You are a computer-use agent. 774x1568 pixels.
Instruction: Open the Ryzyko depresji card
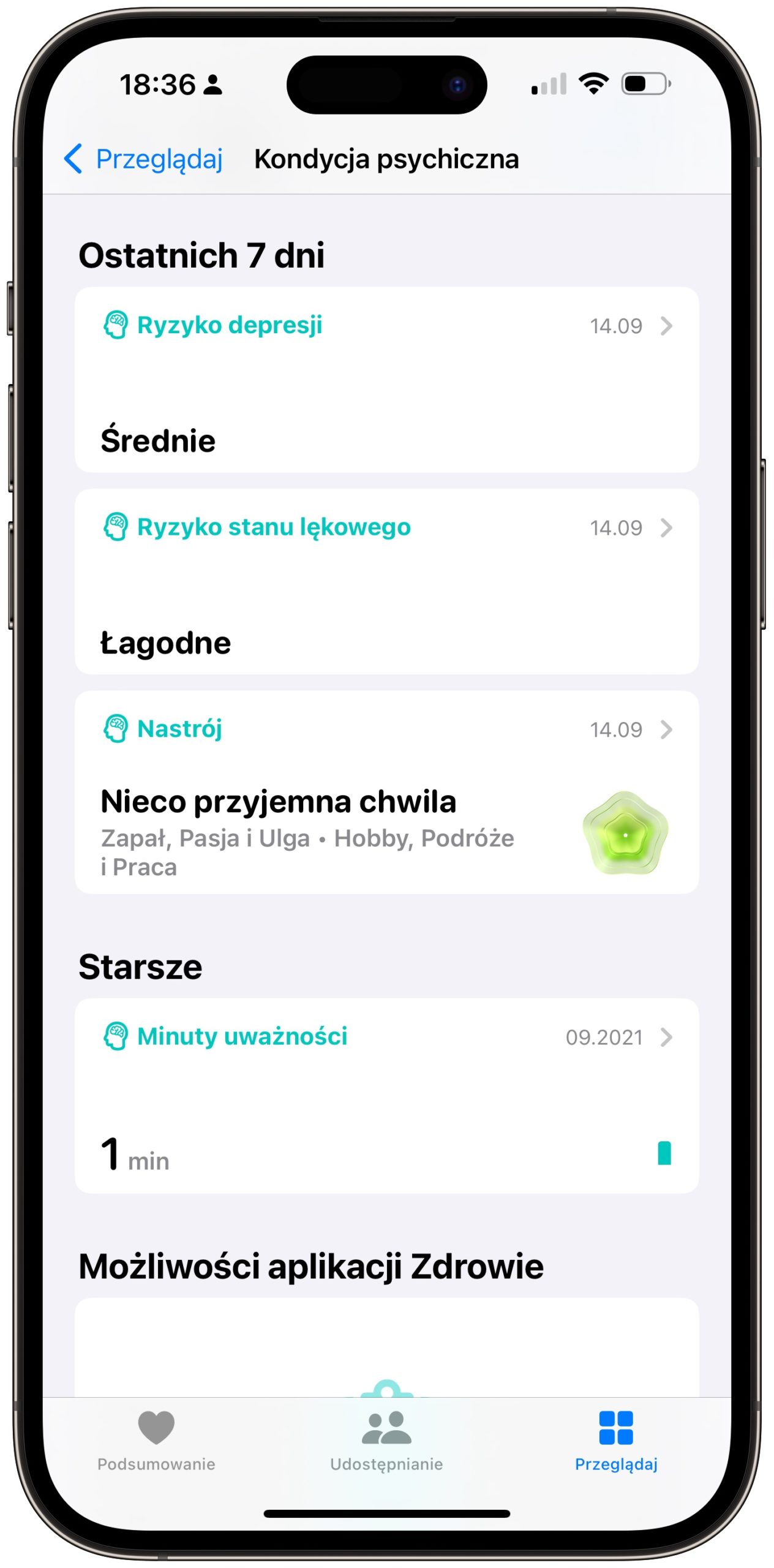[386, 379]
